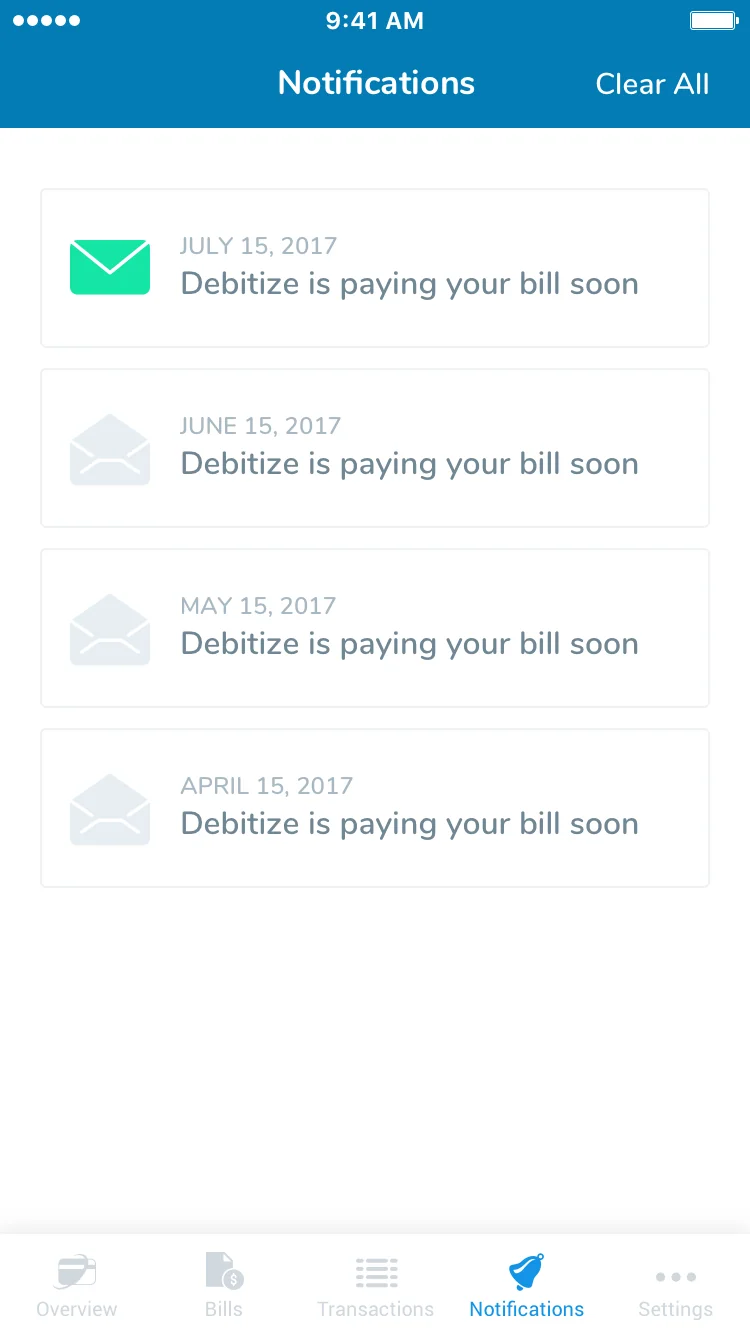Tap the open envelope icon for June 15
The height and width of the screenshot is (1334, 750).
pyautogui.click(x=109, y=447)
